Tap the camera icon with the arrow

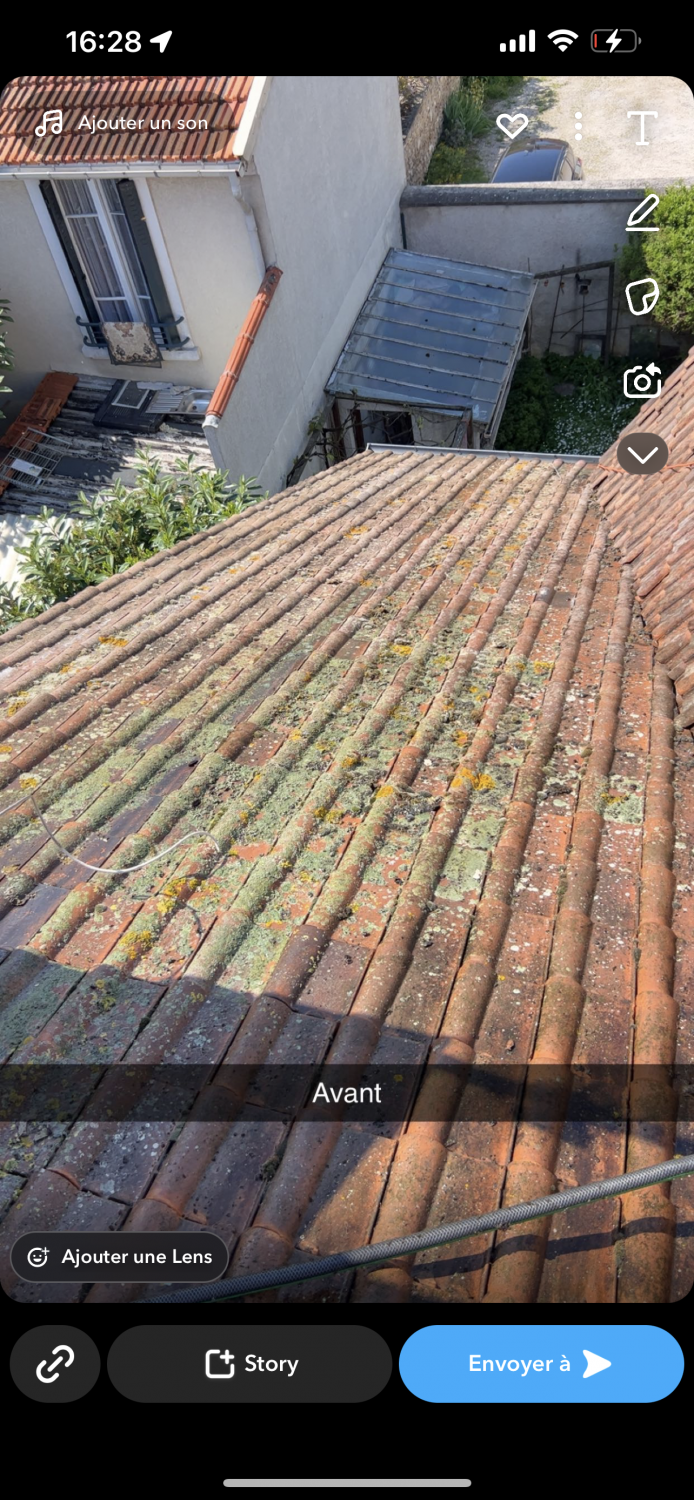click(x=642, y=381)
